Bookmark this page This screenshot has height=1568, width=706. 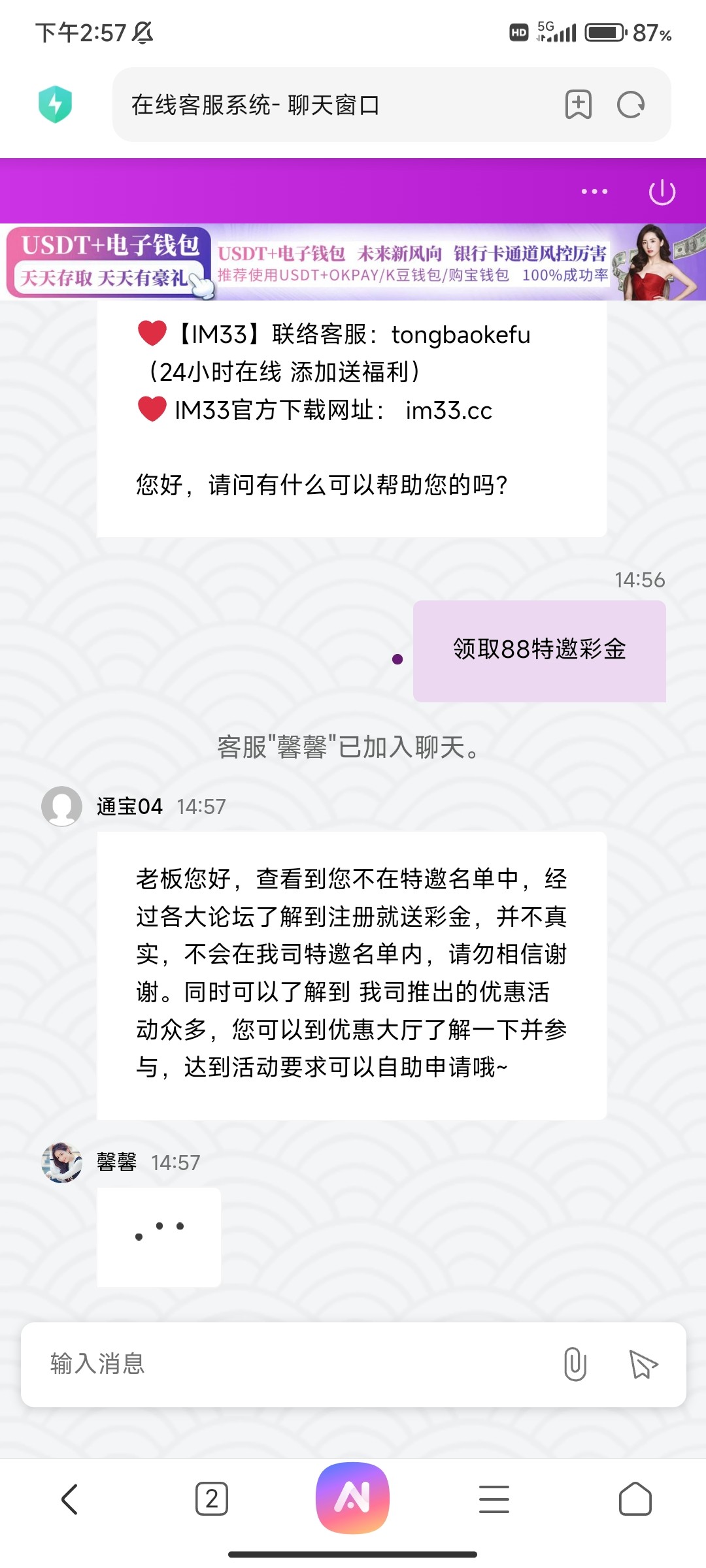point(578,105)
